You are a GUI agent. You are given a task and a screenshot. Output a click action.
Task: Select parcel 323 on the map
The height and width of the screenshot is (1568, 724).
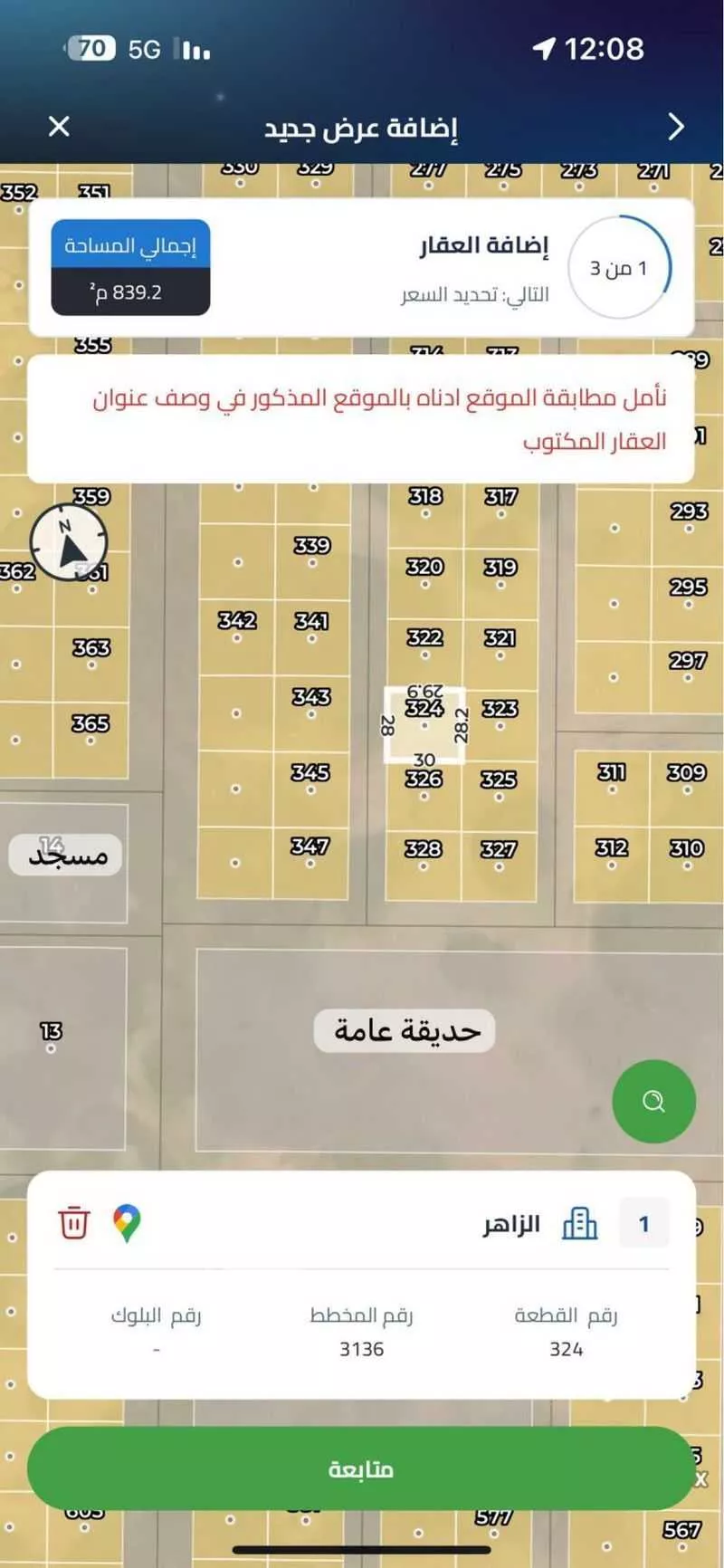500,717
